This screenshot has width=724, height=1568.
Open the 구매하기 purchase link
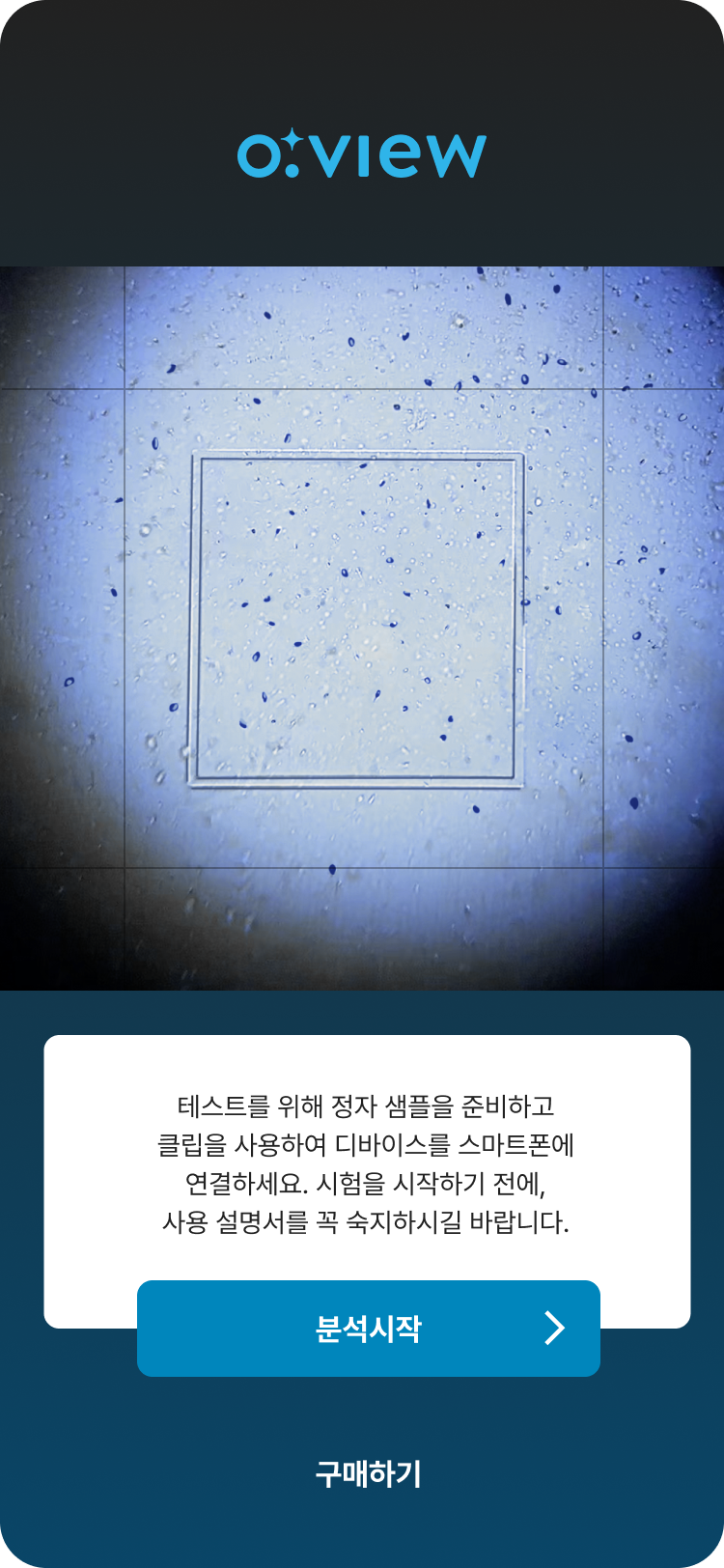[368, 1473]
